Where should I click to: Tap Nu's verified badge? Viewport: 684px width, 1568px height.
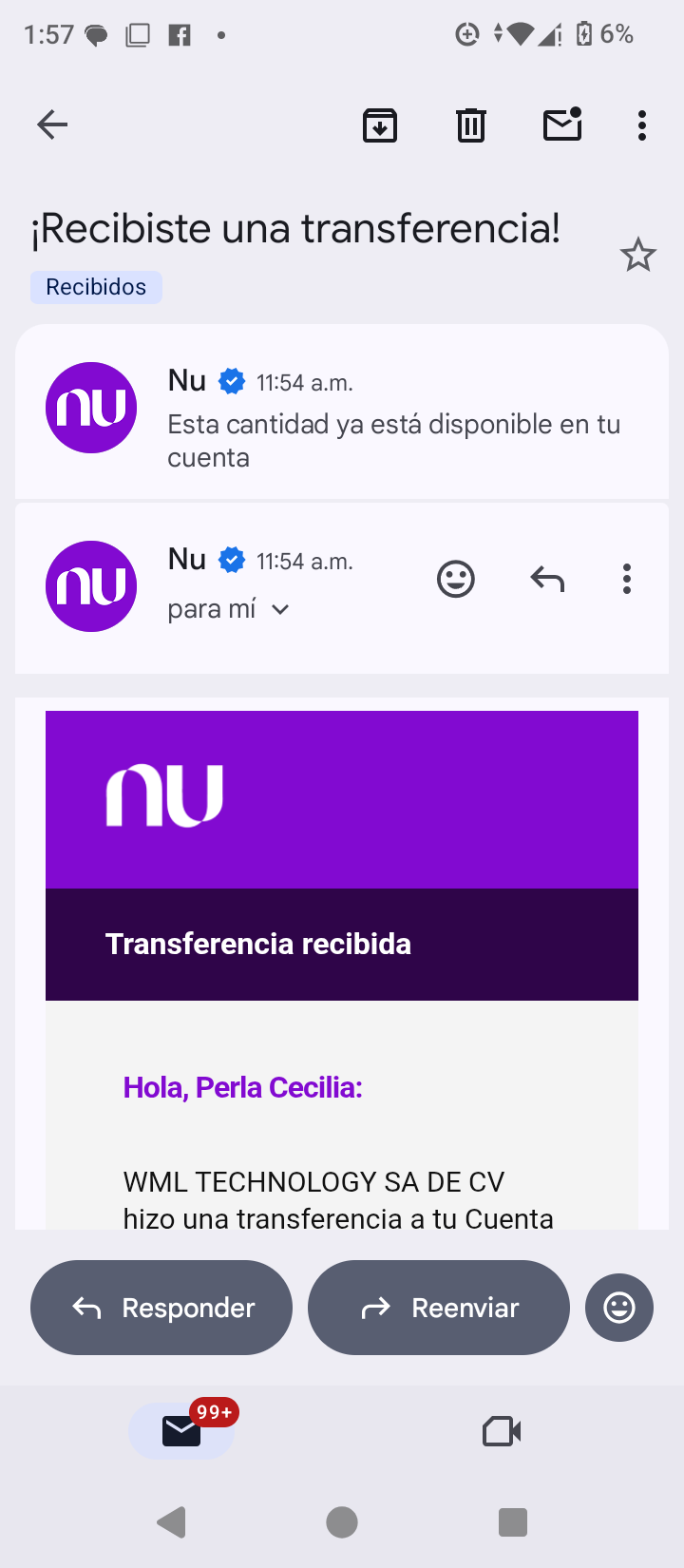click(230, 560)
